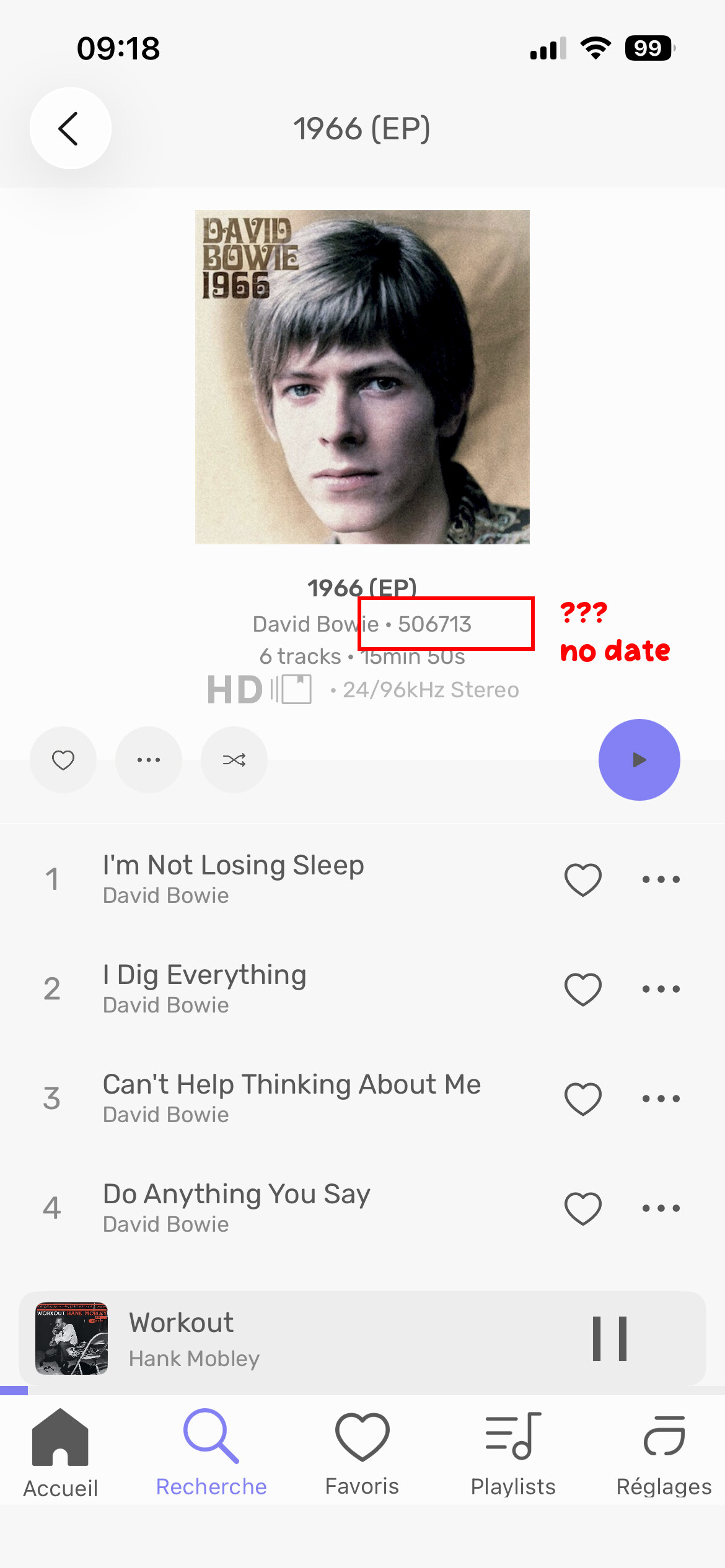Go back from the 1966 (EP) page
Viewport: 725px width, 1568px height.
point(70,128)
